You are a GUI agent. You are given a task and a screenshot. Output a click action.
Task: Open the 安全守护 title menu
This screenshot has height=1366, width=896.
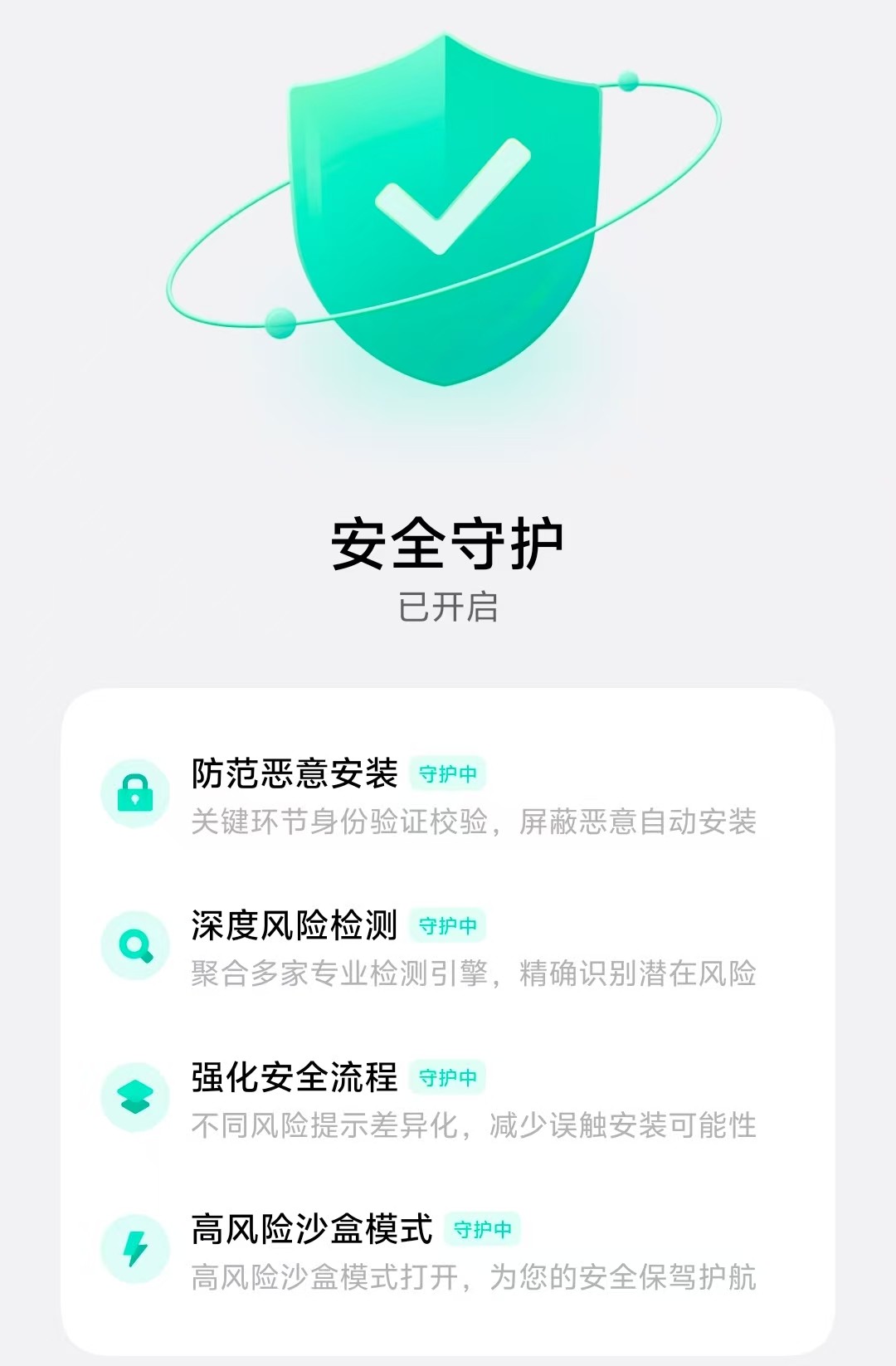[448, 544]
